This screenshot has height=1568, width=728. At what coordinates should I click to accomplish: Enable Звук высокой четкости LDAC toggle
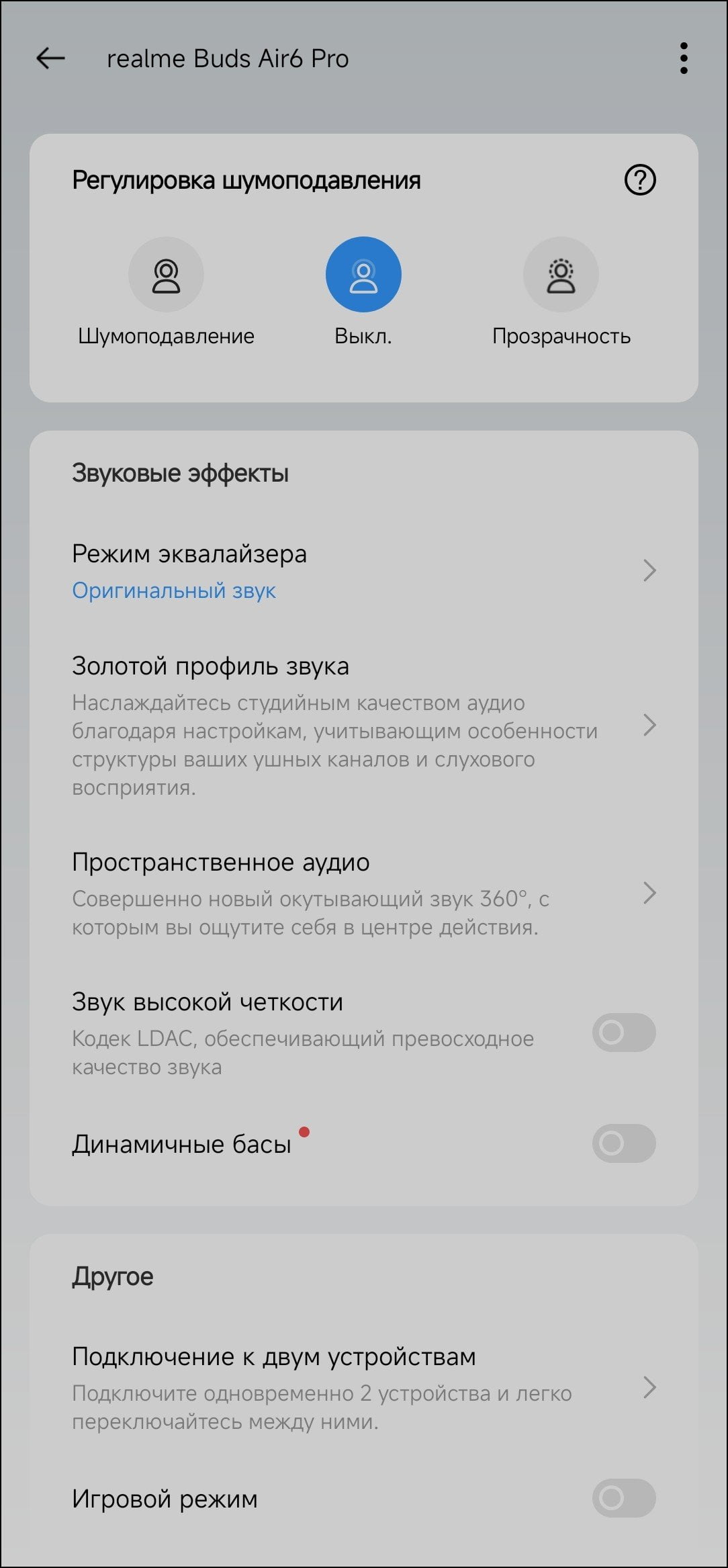tap(624, 1032)
